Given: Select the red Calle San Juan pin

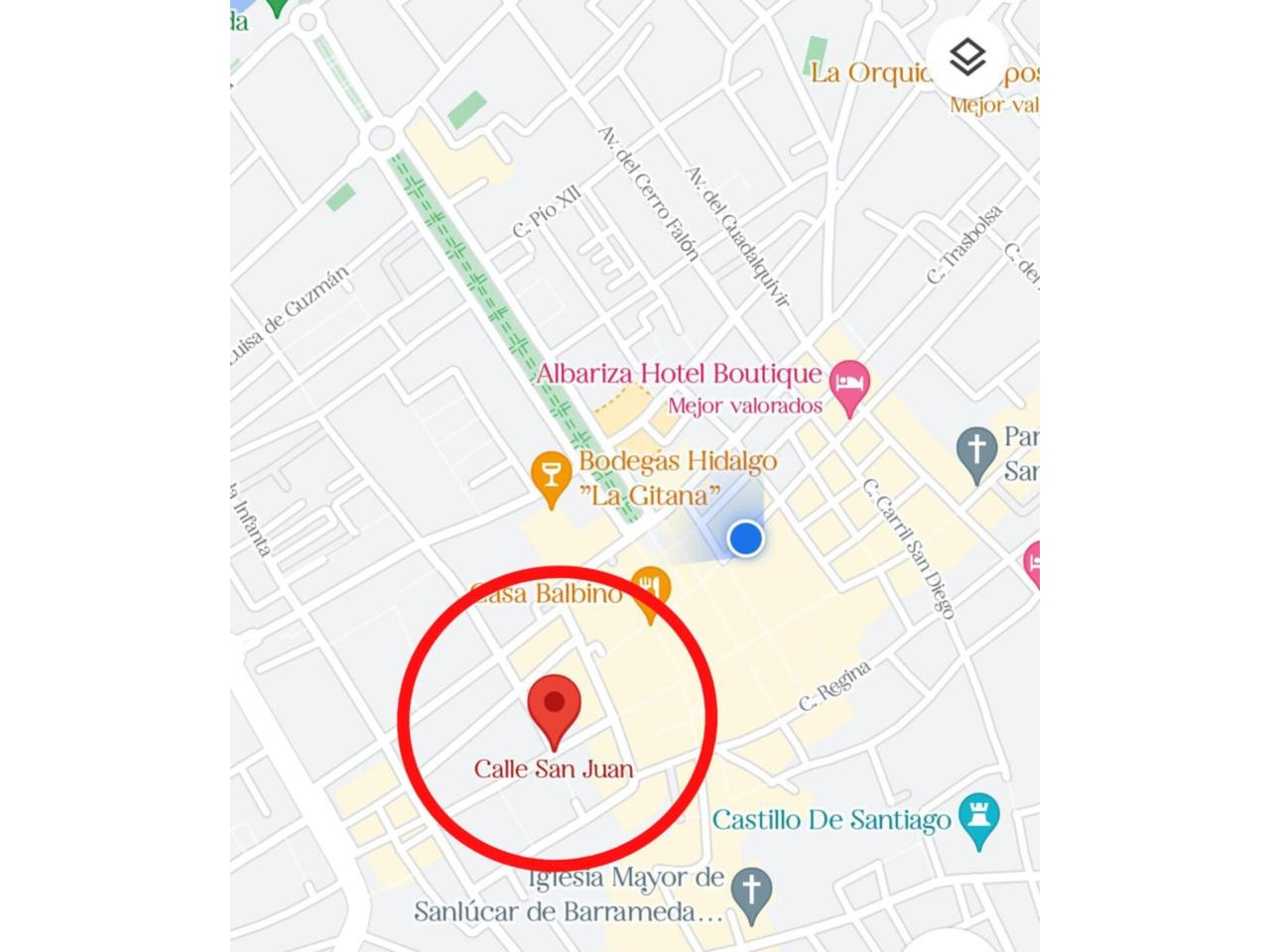Looking at the screenshot, I should pyautogui.click(x=554, y=705).
